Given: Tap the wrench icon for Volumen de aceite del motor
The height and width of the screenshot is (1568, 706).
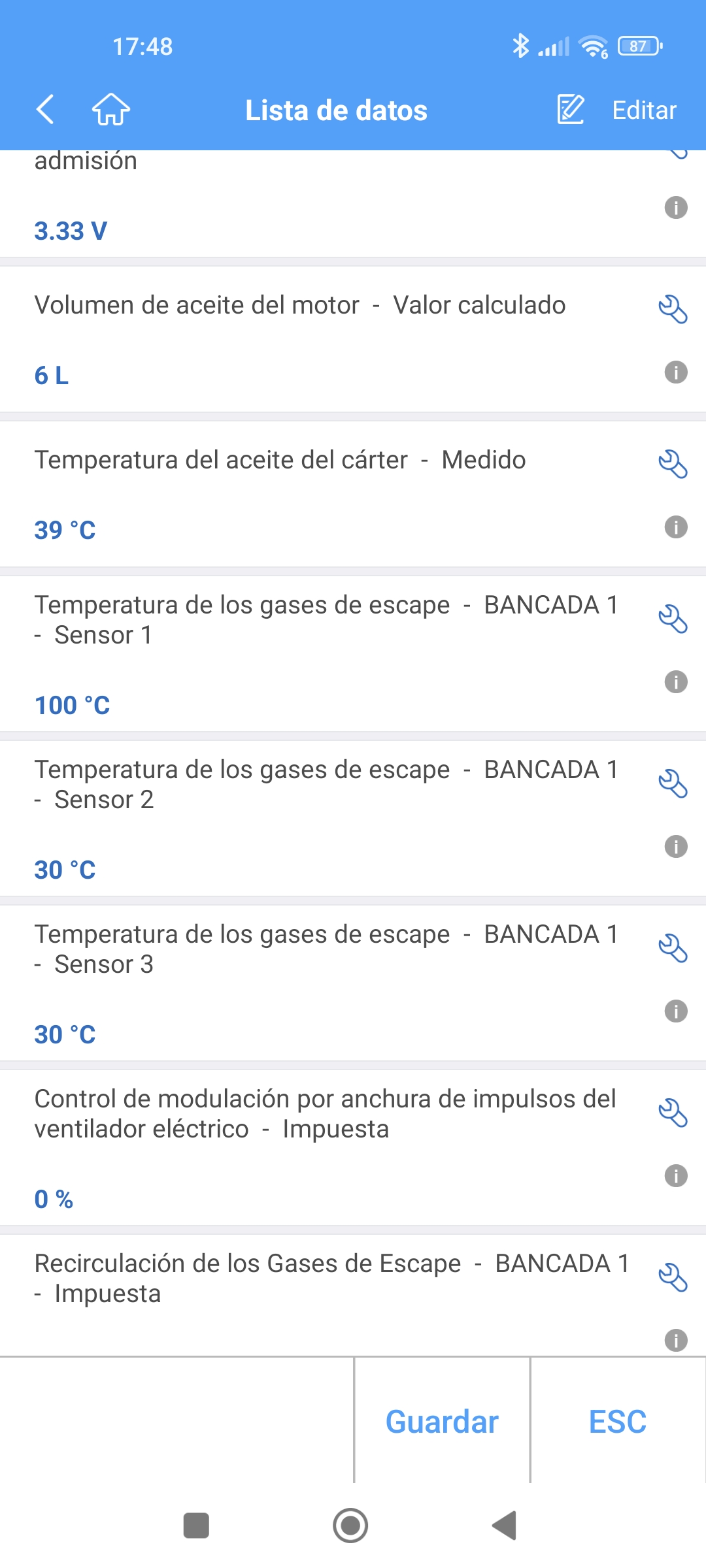Looking at the screenshot, I should point(673,309).
